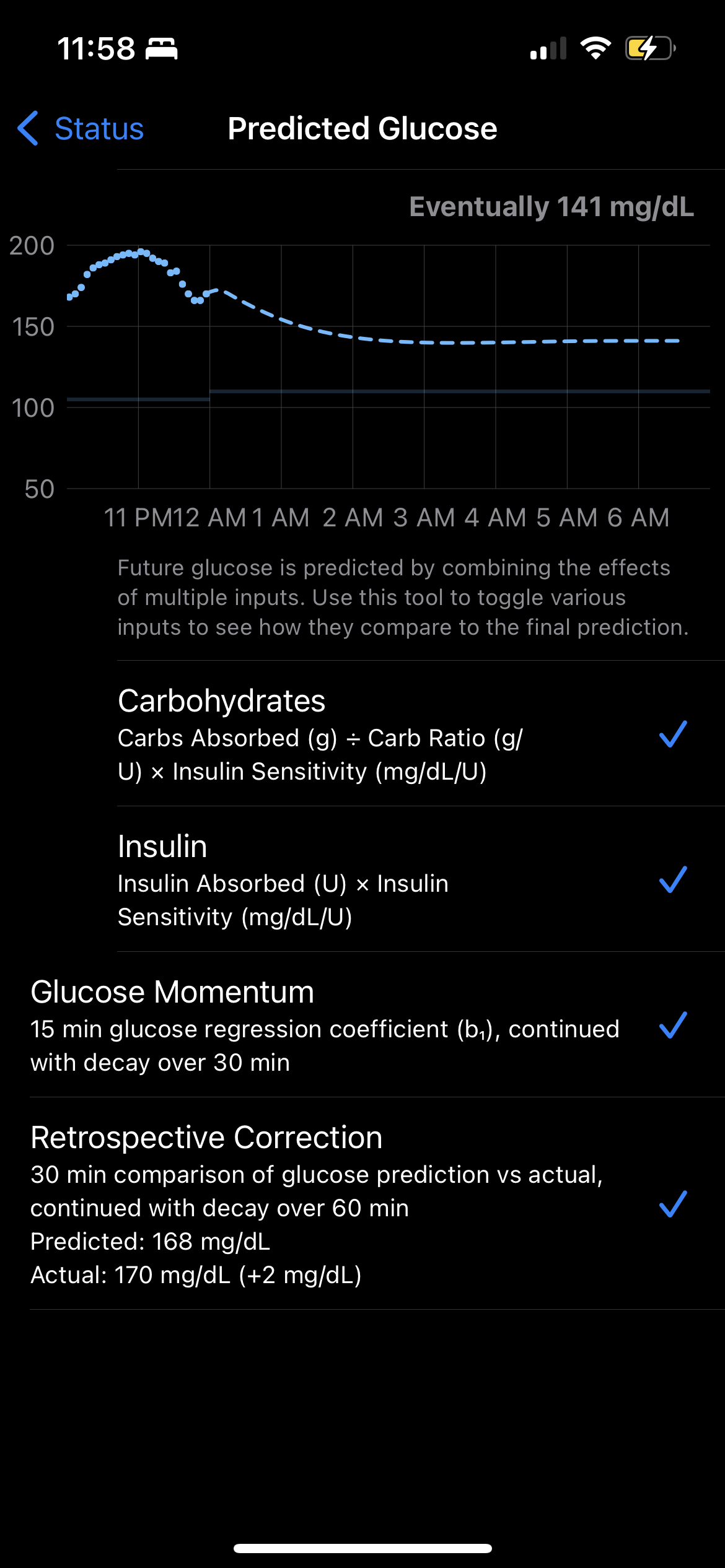This screenshot has width=725, height=1568.
Task: Tap the back chevron arrow
Action: pos(27,129)
